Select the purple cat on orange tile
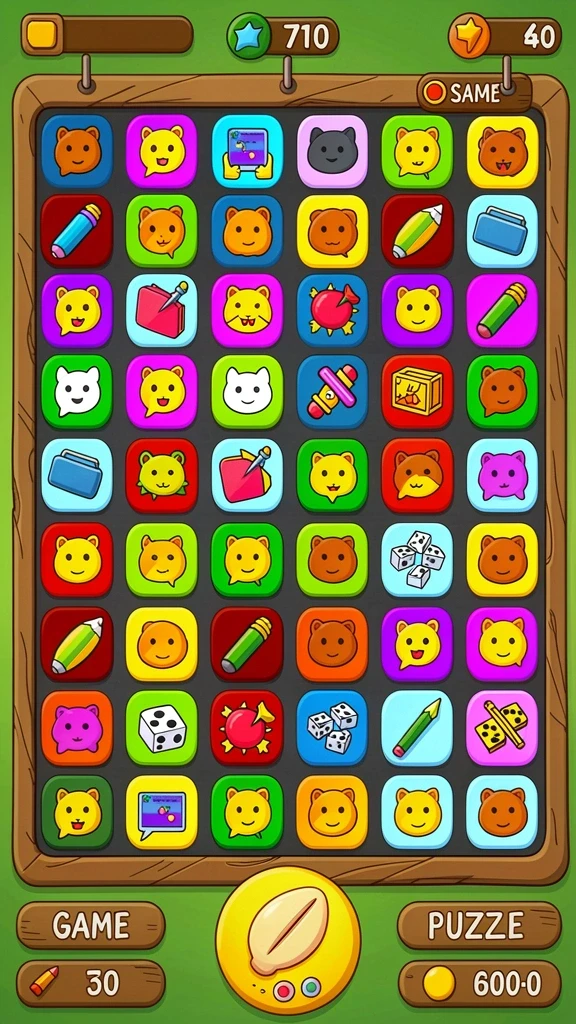Screen dimensions: 576x1024 click(x=76, y=728)
